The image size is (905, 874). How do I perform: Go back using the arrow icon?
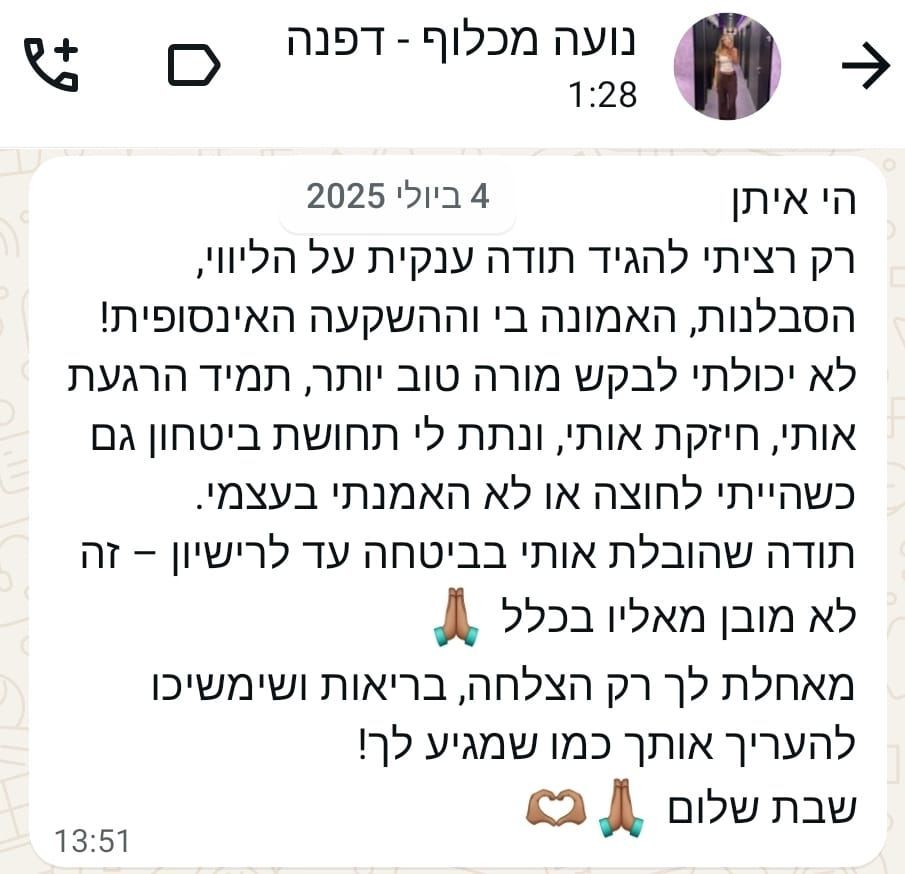coord(865,66)
